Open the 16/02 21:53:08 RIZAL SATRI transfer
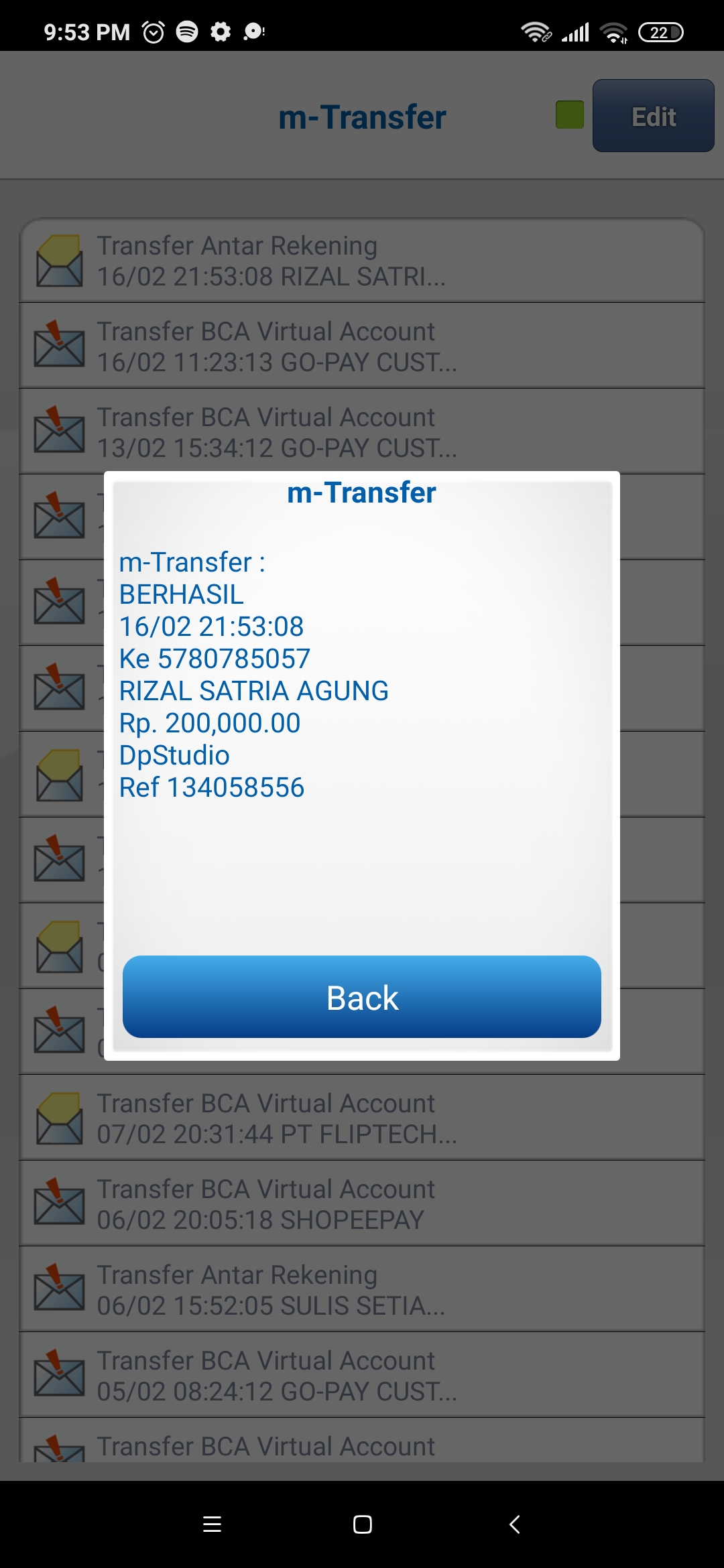This screenshot has width=724, height=1568. [362, 261]
